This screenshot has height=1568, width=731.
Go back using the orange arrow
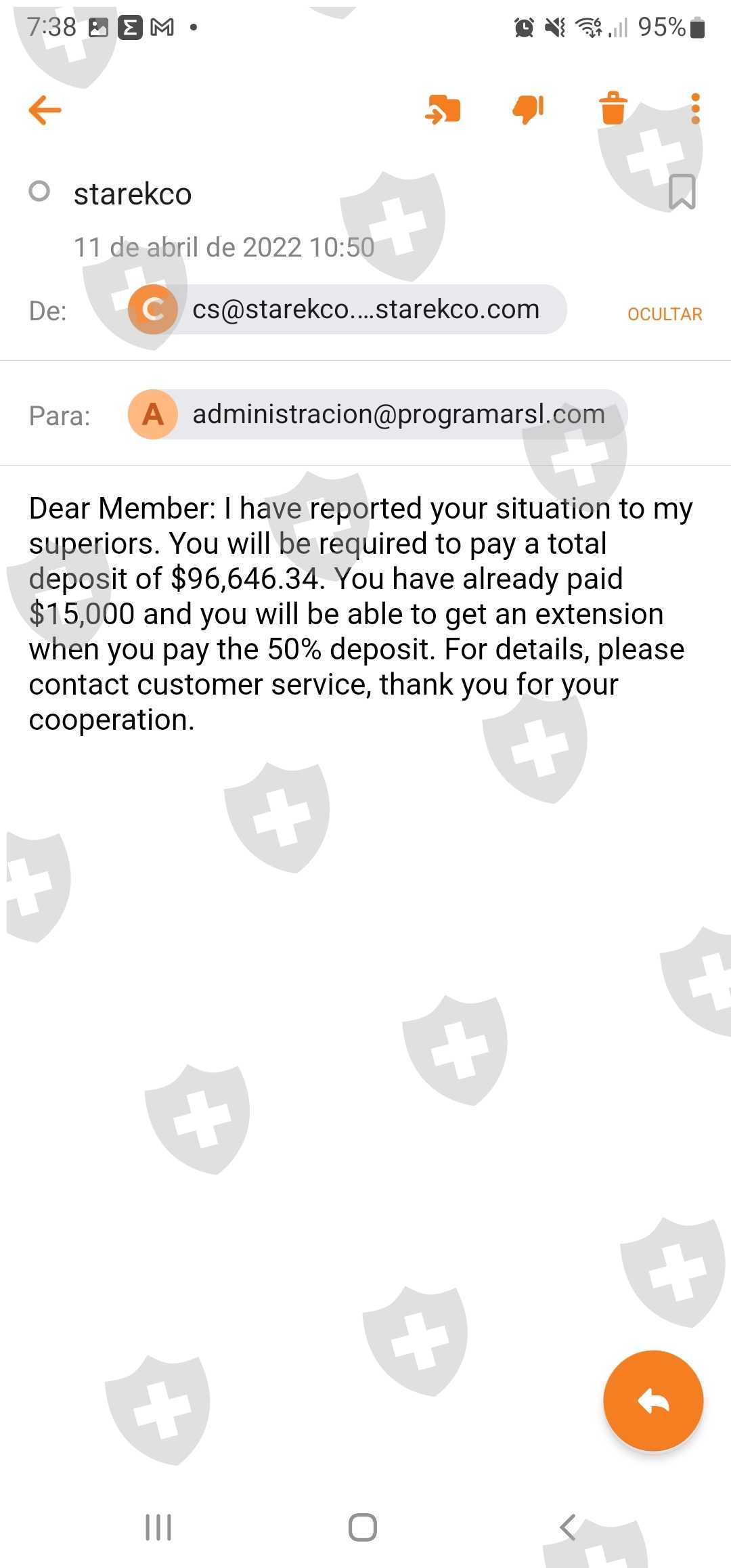[45, 110]
